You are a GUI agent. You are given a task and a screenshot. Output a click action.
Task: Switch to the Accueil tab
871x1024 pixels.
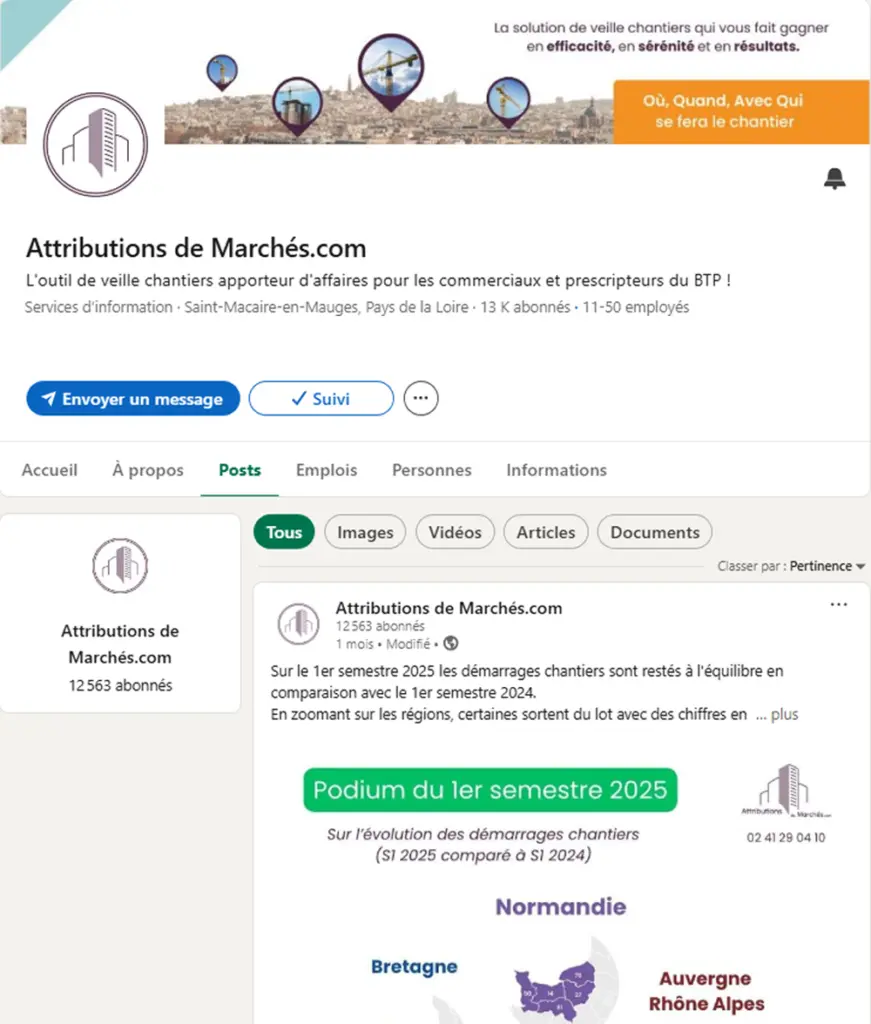pyautogui.click(x=50, y=470)
